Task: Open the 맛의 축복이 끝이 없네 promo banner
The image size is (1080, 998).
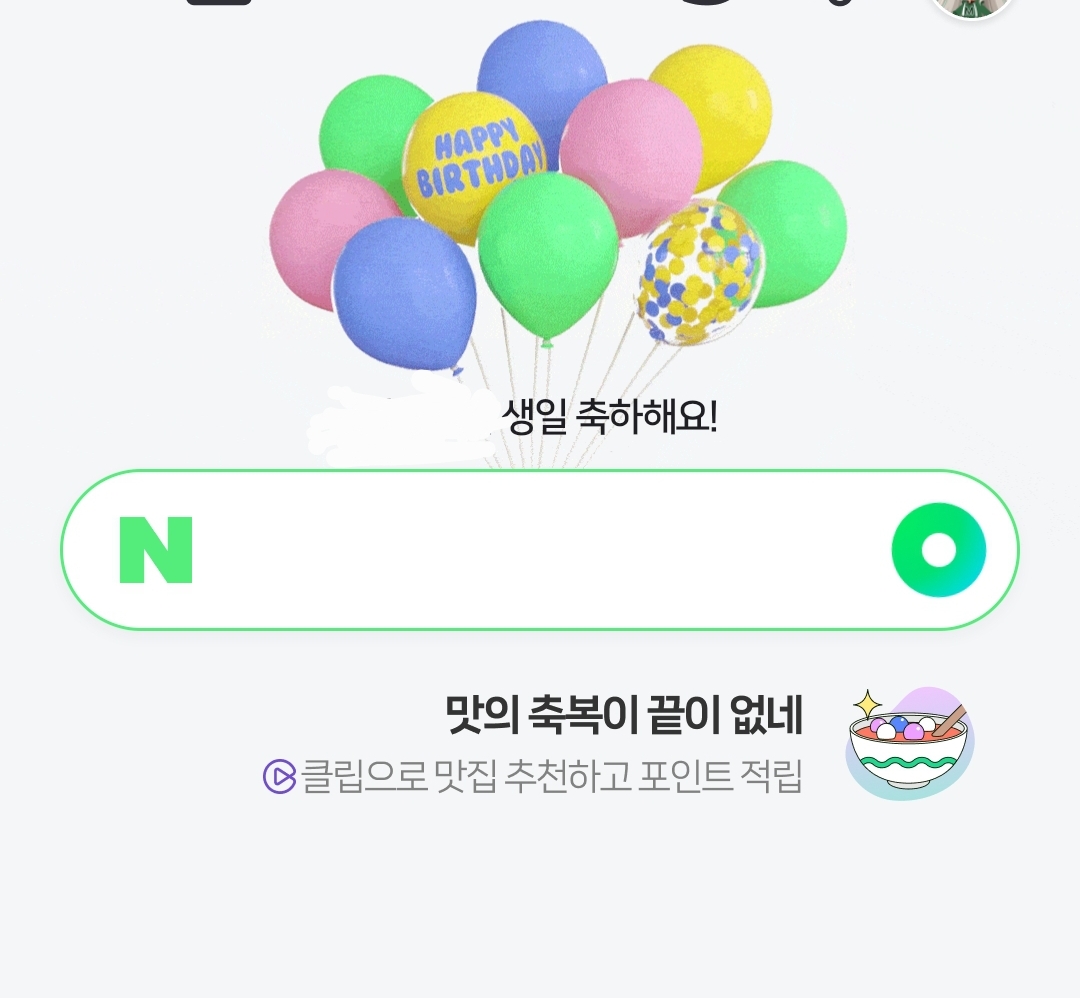Action: pos(624,742)
